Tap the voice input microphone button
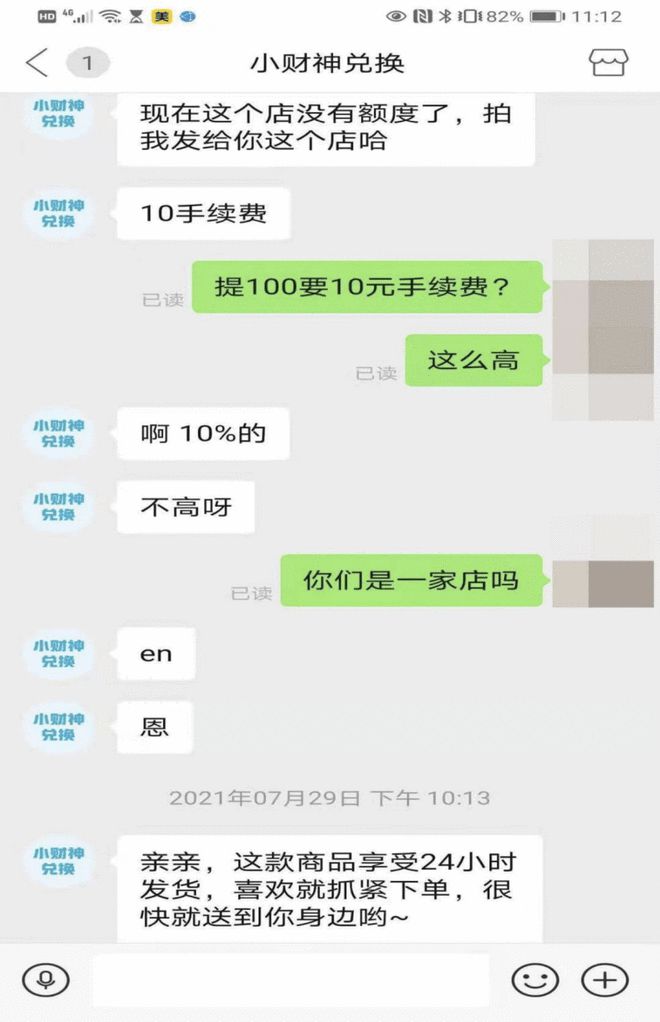 pos(45,979)
